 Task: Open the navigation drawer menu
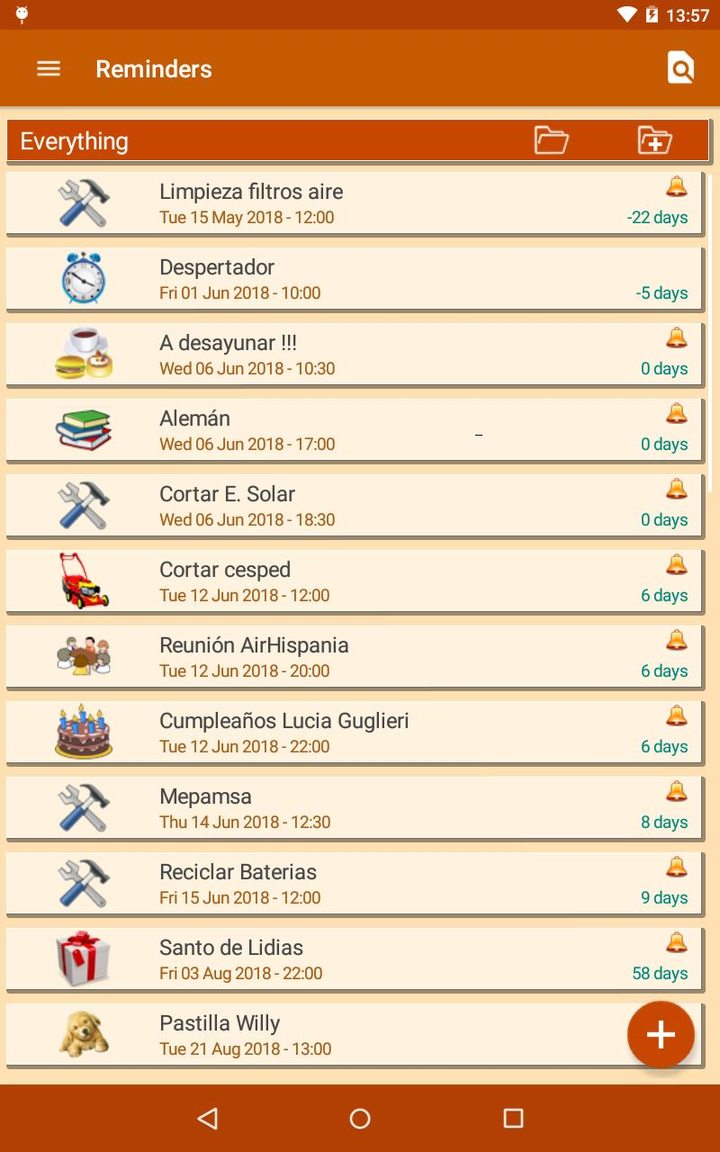coord(48,68)
